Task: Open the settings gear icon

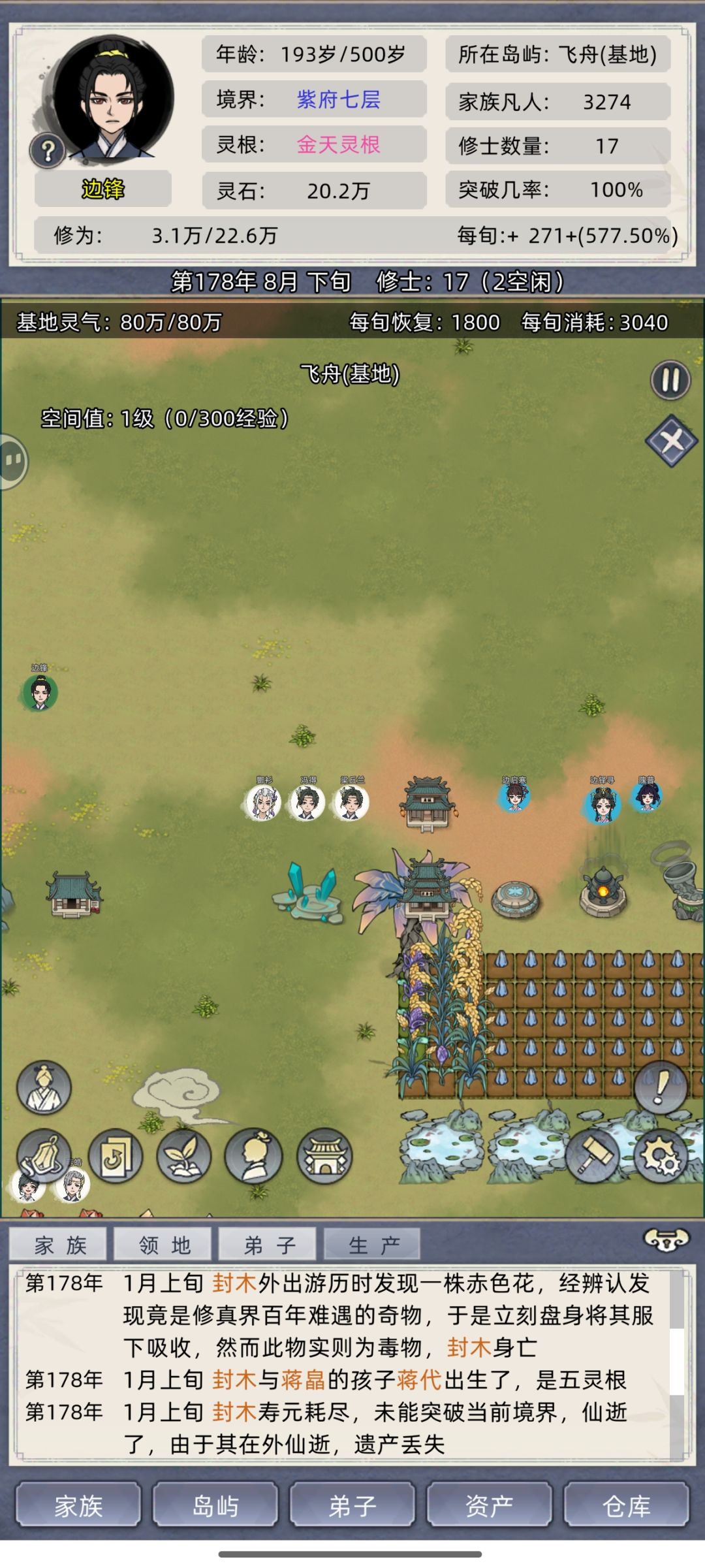Action: click(x=661, y=1156)
